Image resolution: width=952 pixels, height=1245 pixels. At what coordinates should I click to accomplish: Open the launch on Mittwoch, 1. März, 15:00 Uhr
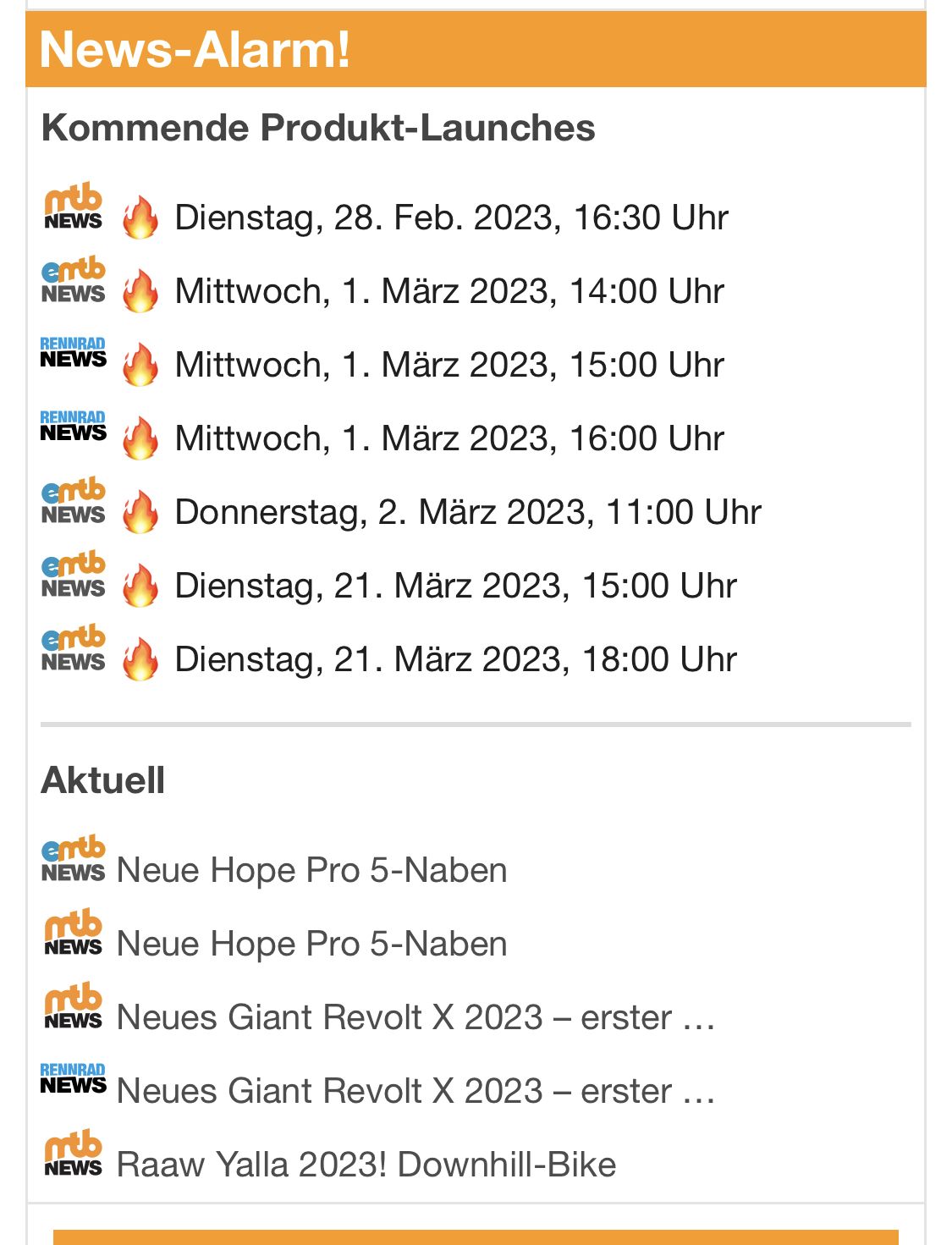(448, 365)
